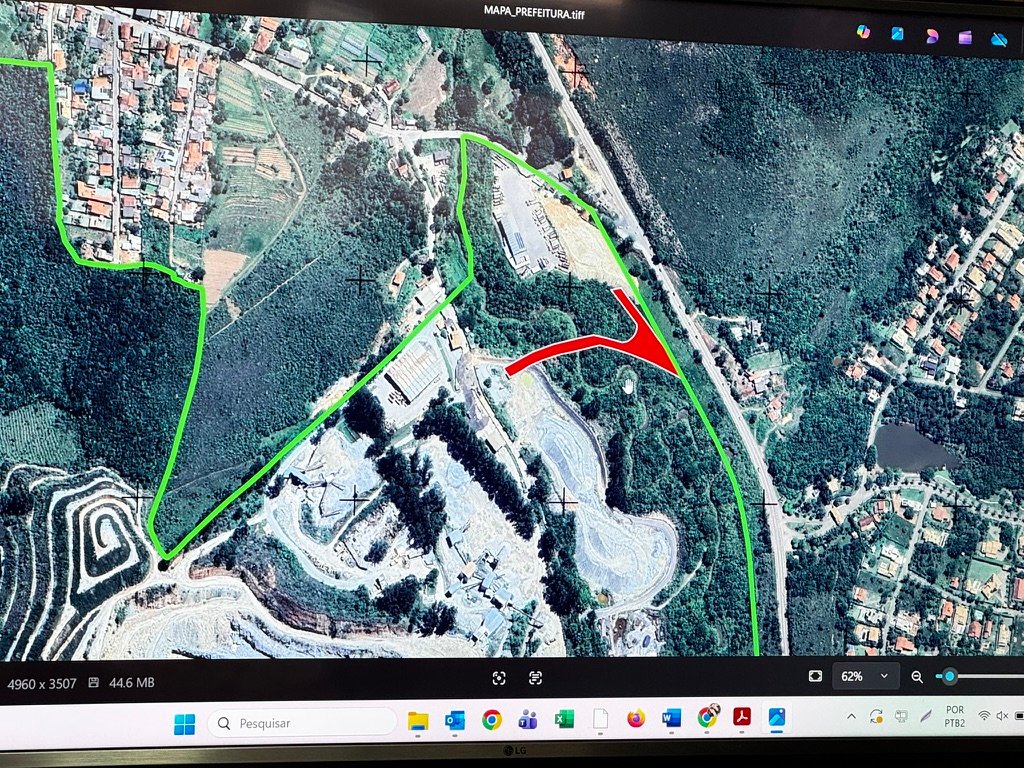Image resolution: width=1024 pixels, height=768 pixels.
Task: Open the Windows Start menu
Action: pos(185,723)
